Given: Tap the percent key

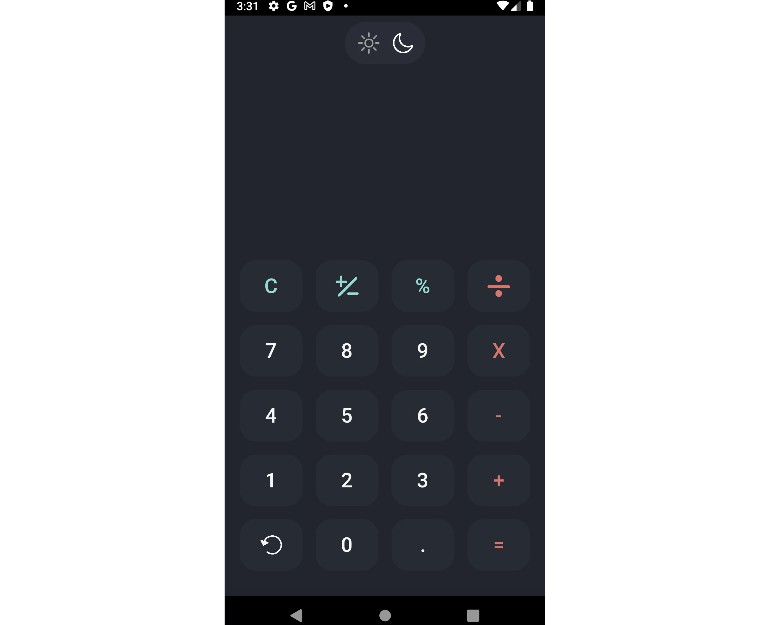Looking at the screenshot, I should click(x=423, y=286).
